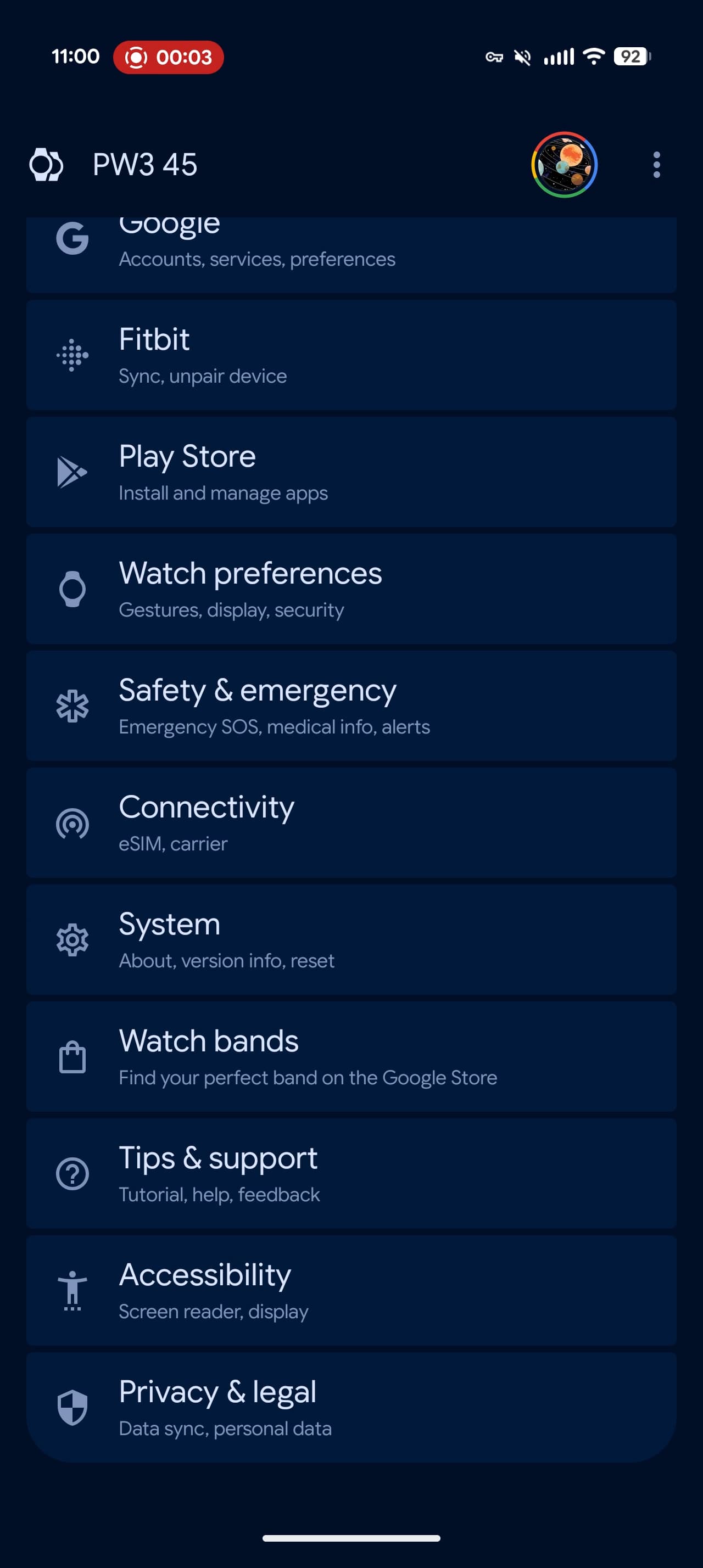Open the three-dot overflow menu
703x1568 pixels.
click(x=656, y=165)
